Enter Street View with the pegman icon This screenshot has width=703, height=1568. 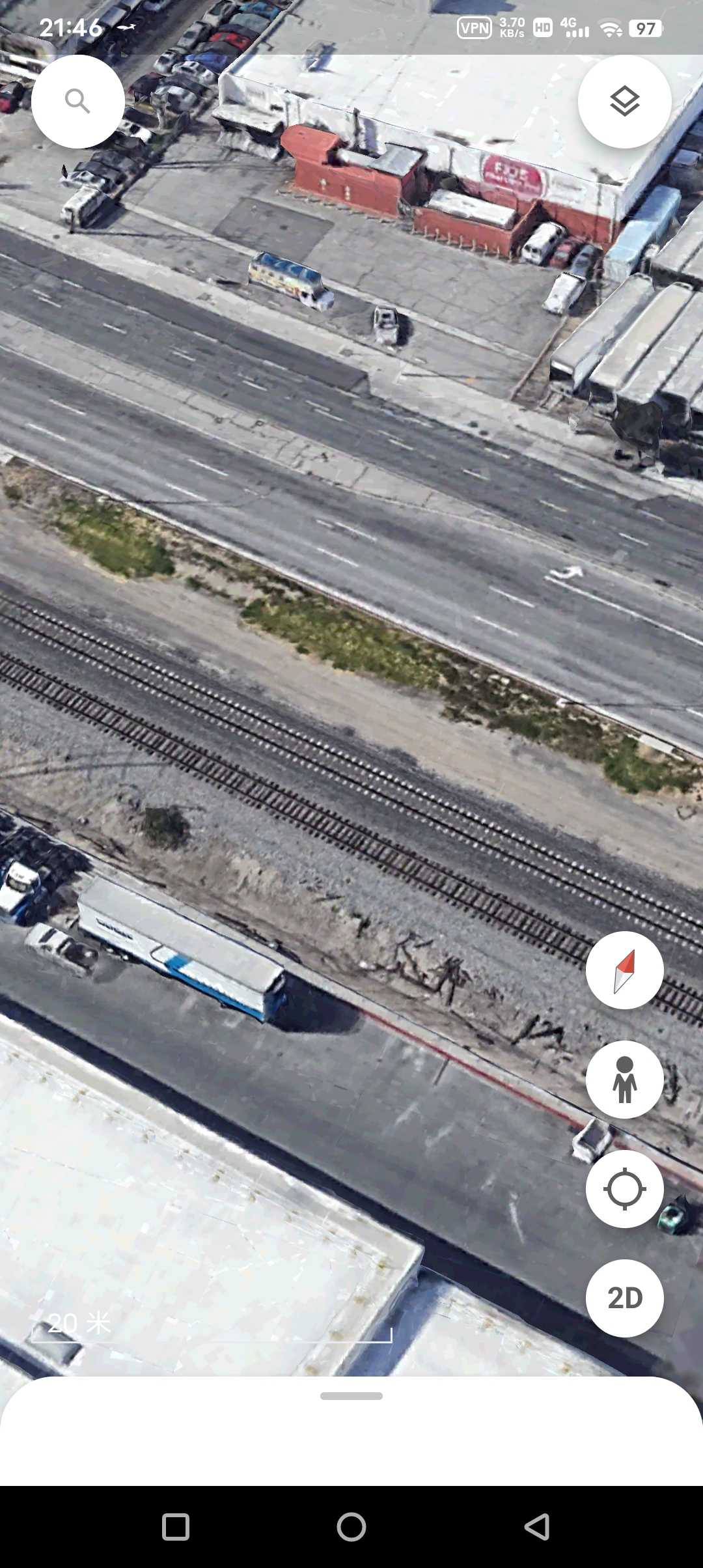tap(624, 1080)
